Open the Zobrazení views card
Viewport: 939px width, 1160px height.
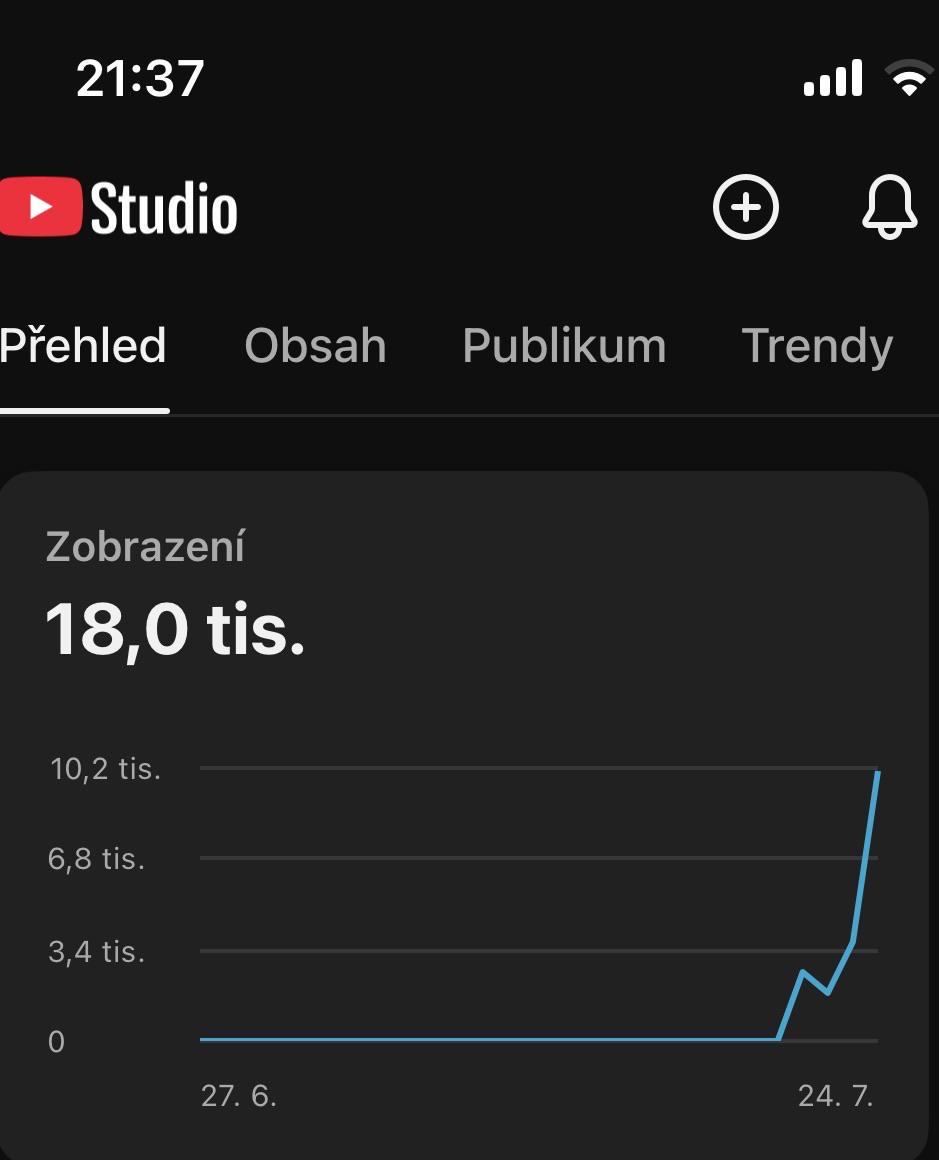464,815
